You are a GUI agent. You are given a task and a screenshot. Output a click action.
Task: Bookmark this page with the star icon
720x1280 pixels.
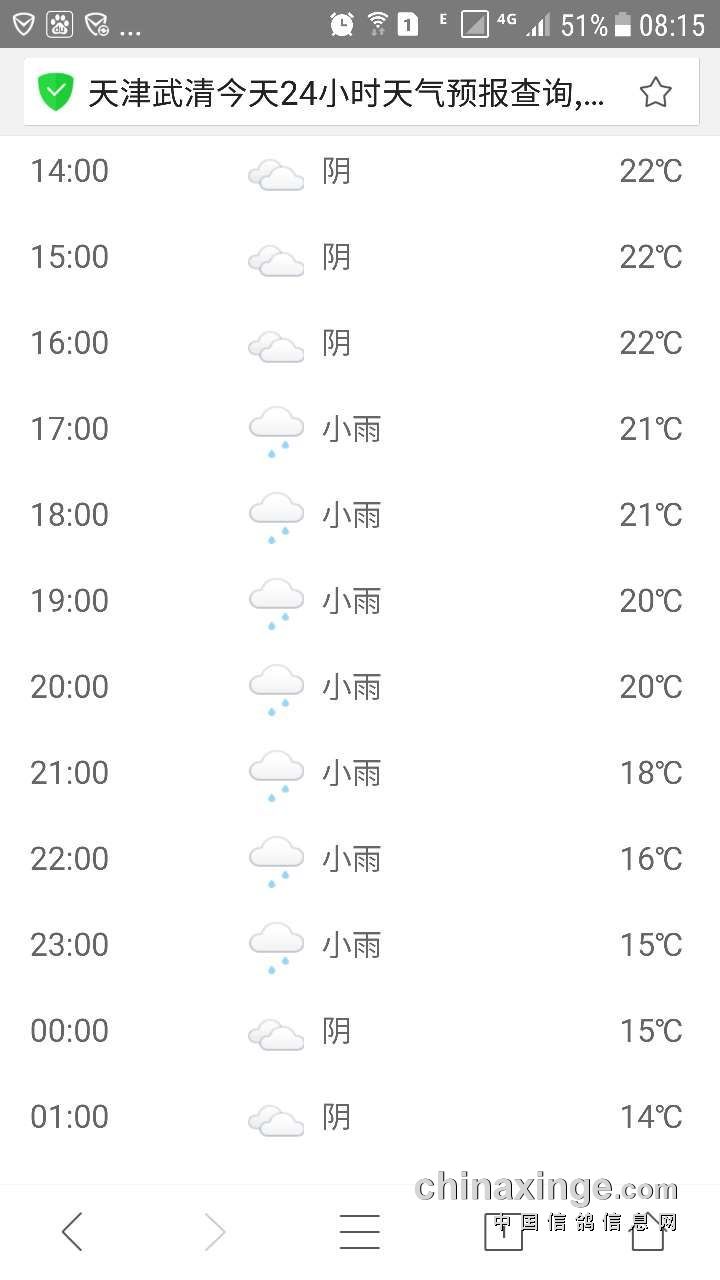tap(655, 93)
